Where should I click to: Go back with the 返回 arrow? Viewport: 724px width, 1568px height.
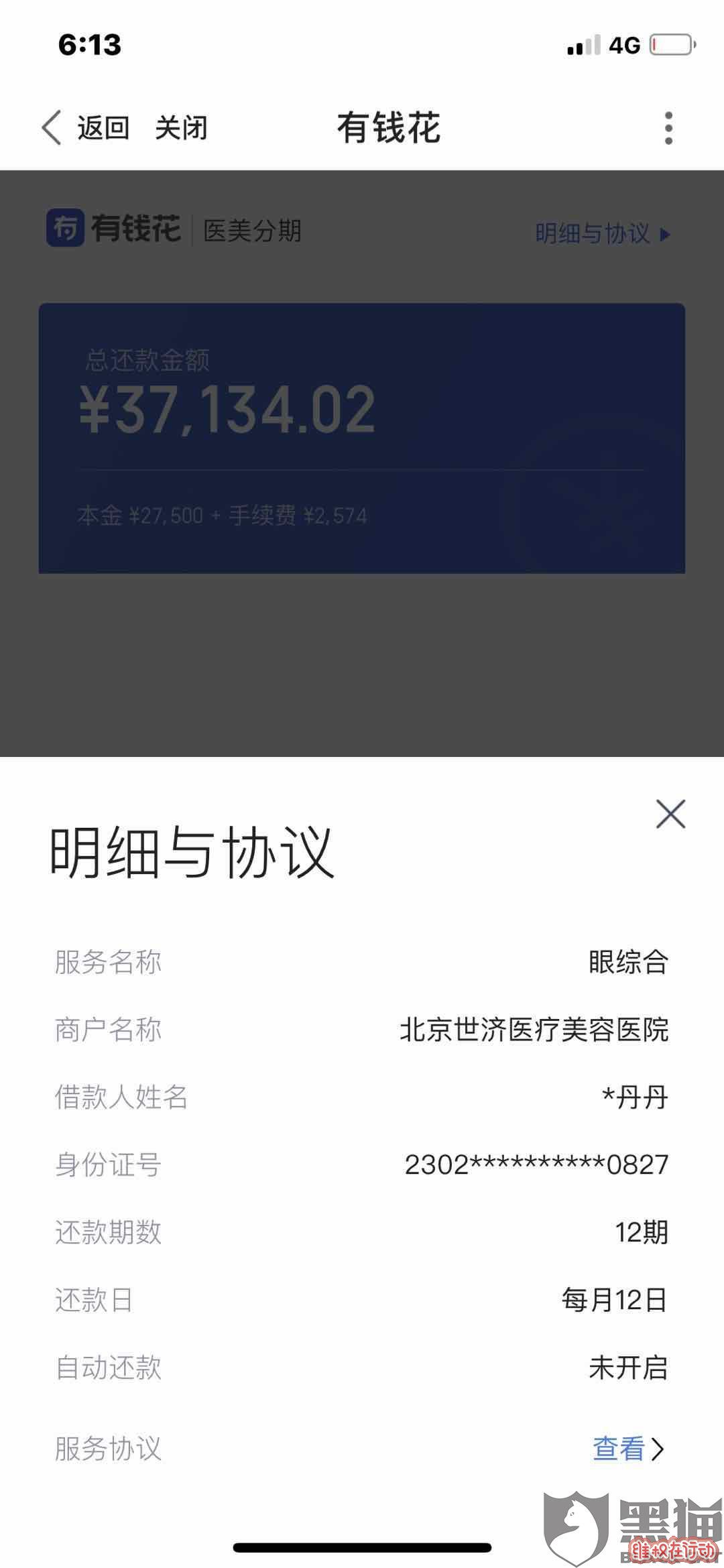(84, 127)
